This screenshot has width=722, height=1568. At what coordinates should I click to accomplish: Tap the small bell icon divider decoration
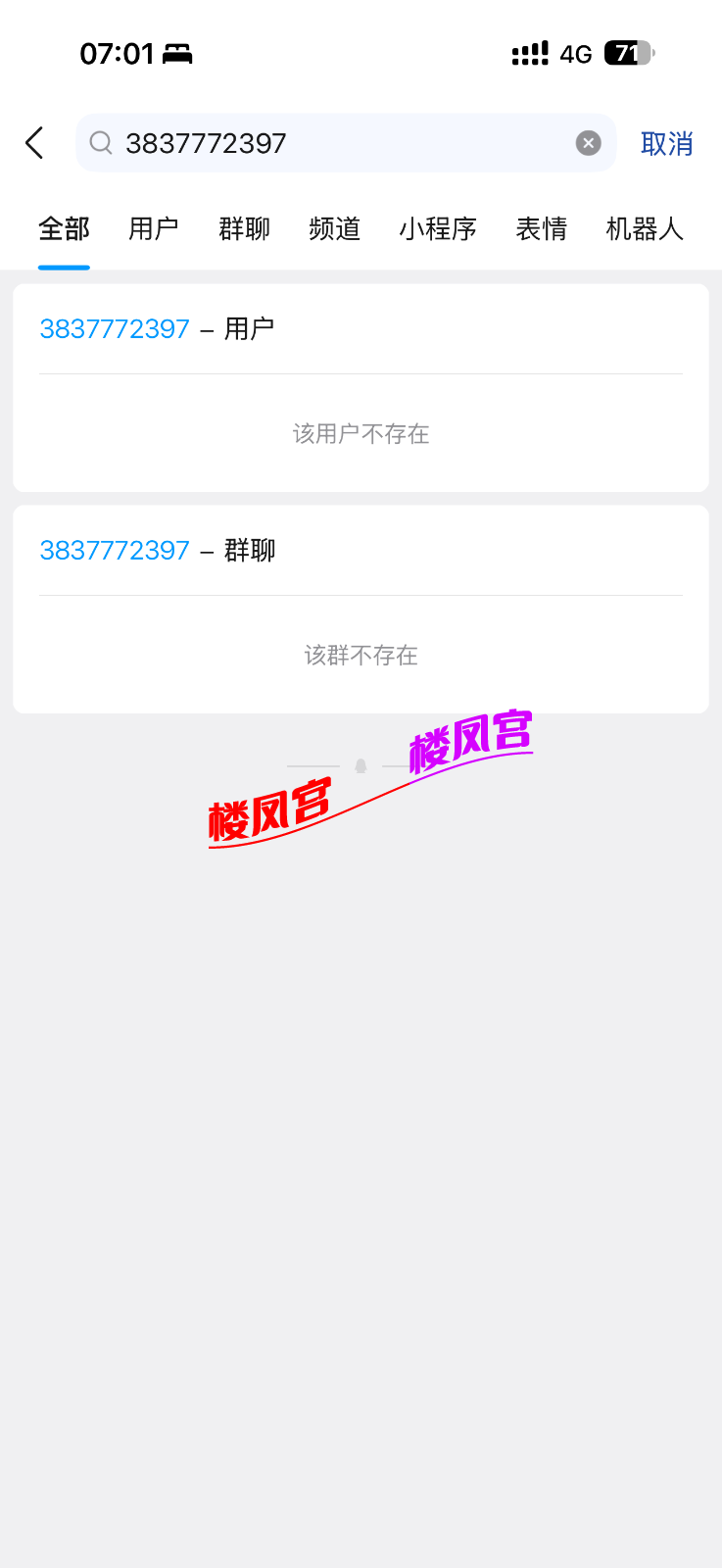361,765
